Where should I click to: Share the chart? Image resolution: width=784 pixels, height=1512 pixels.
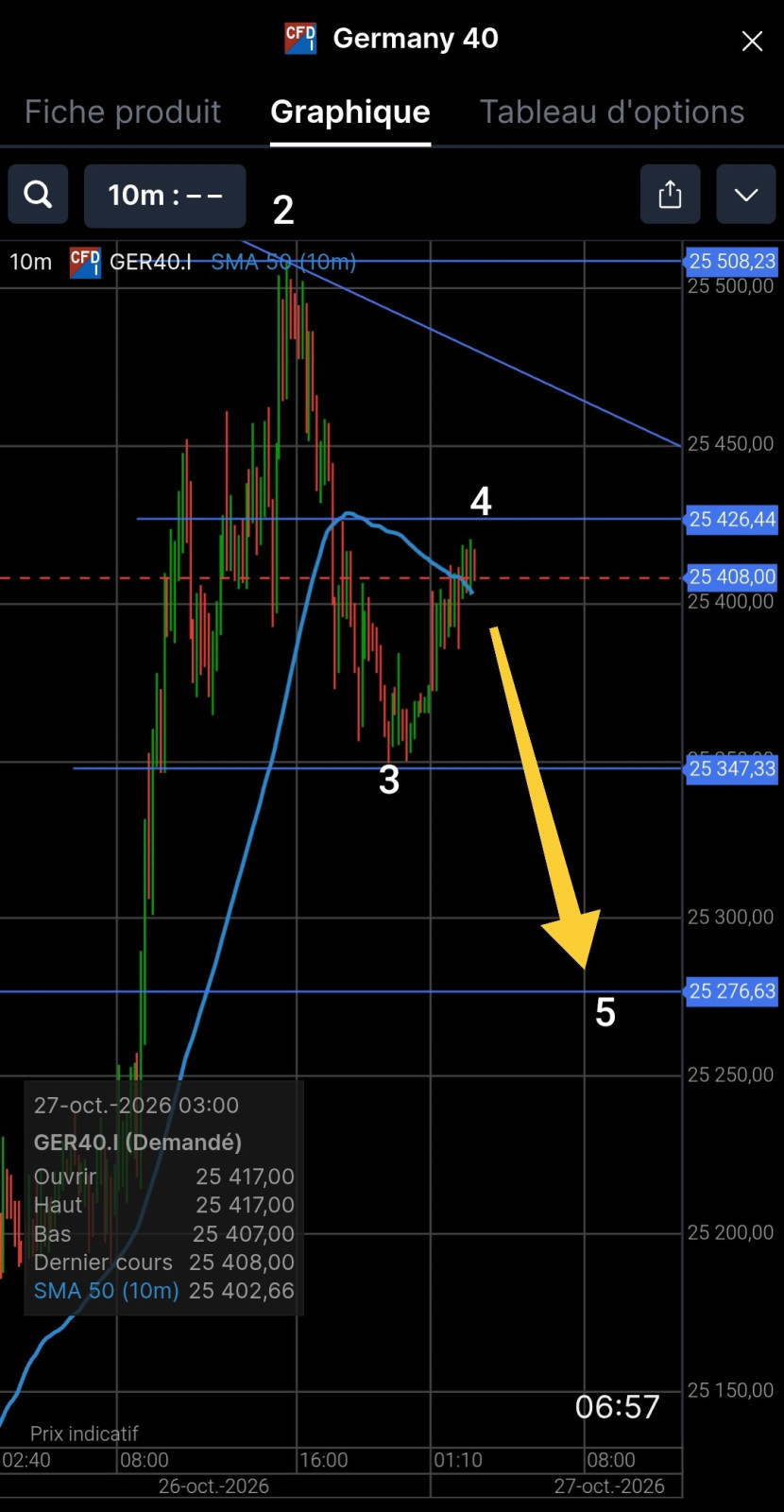click(x=670, y=195)
